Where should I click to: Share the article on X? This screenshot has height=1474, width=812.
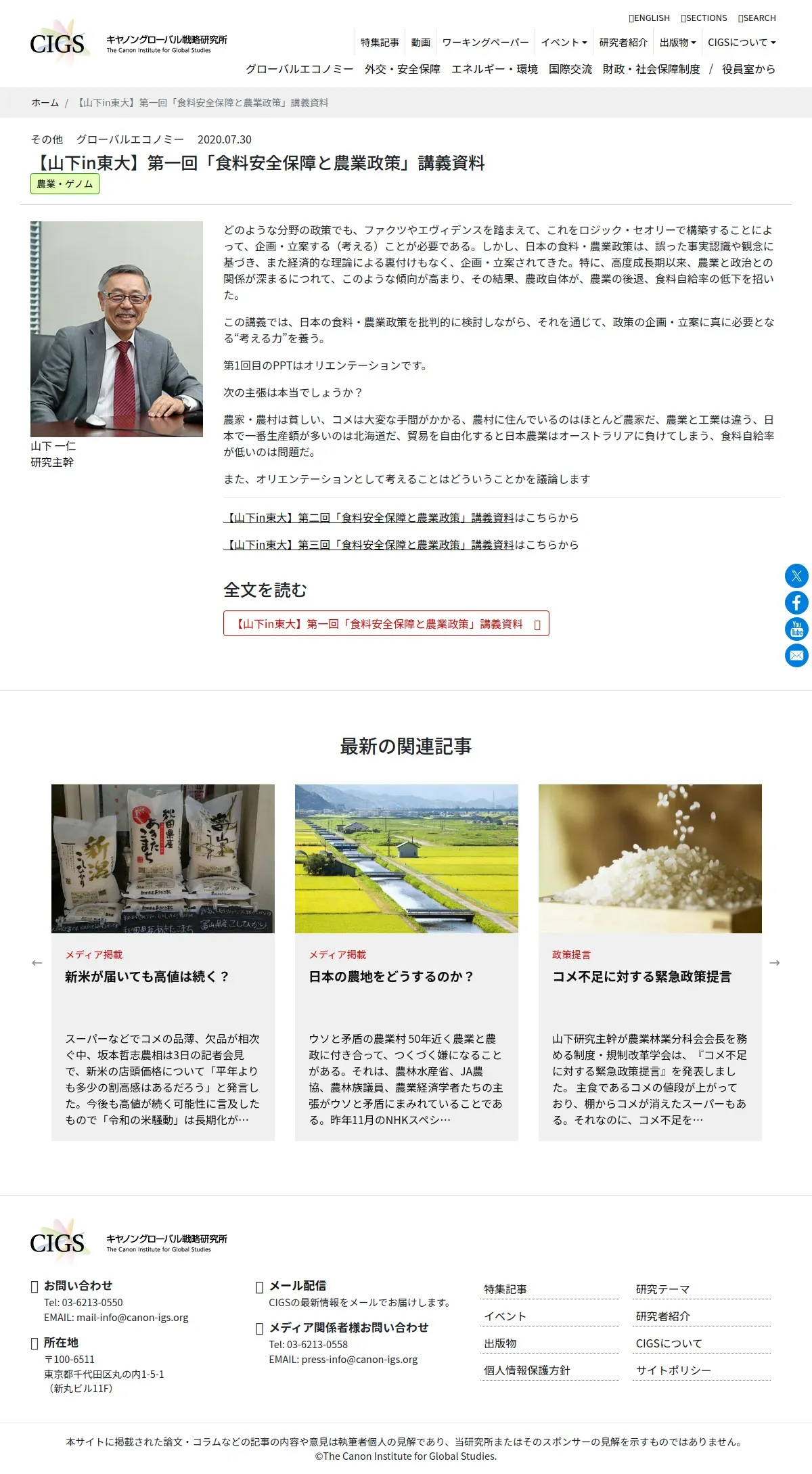click(x=796, y=576)
